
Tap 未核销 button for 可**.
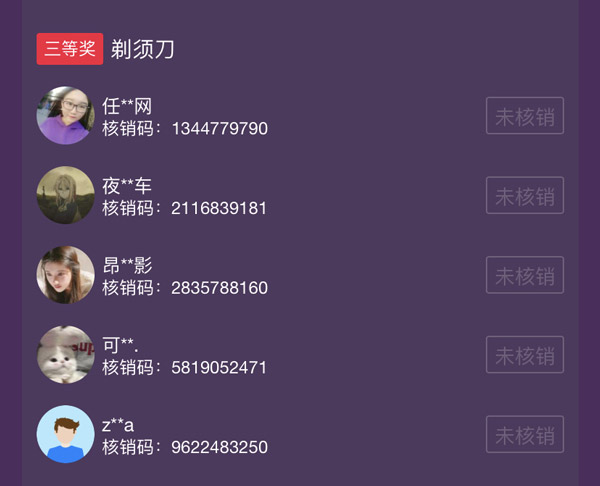tap(525, 355)
